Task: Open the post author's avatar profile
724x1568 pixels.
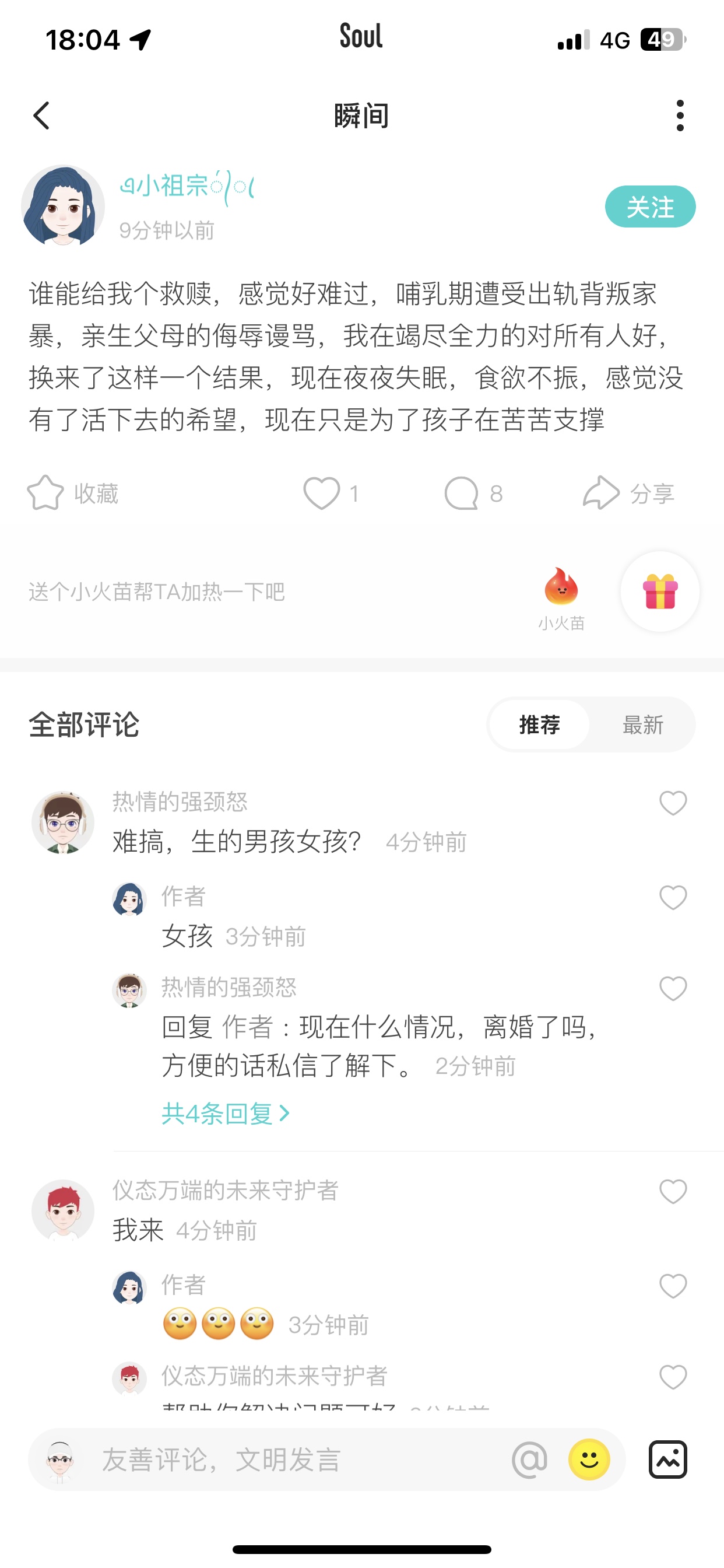Action: tap(63, 205)
